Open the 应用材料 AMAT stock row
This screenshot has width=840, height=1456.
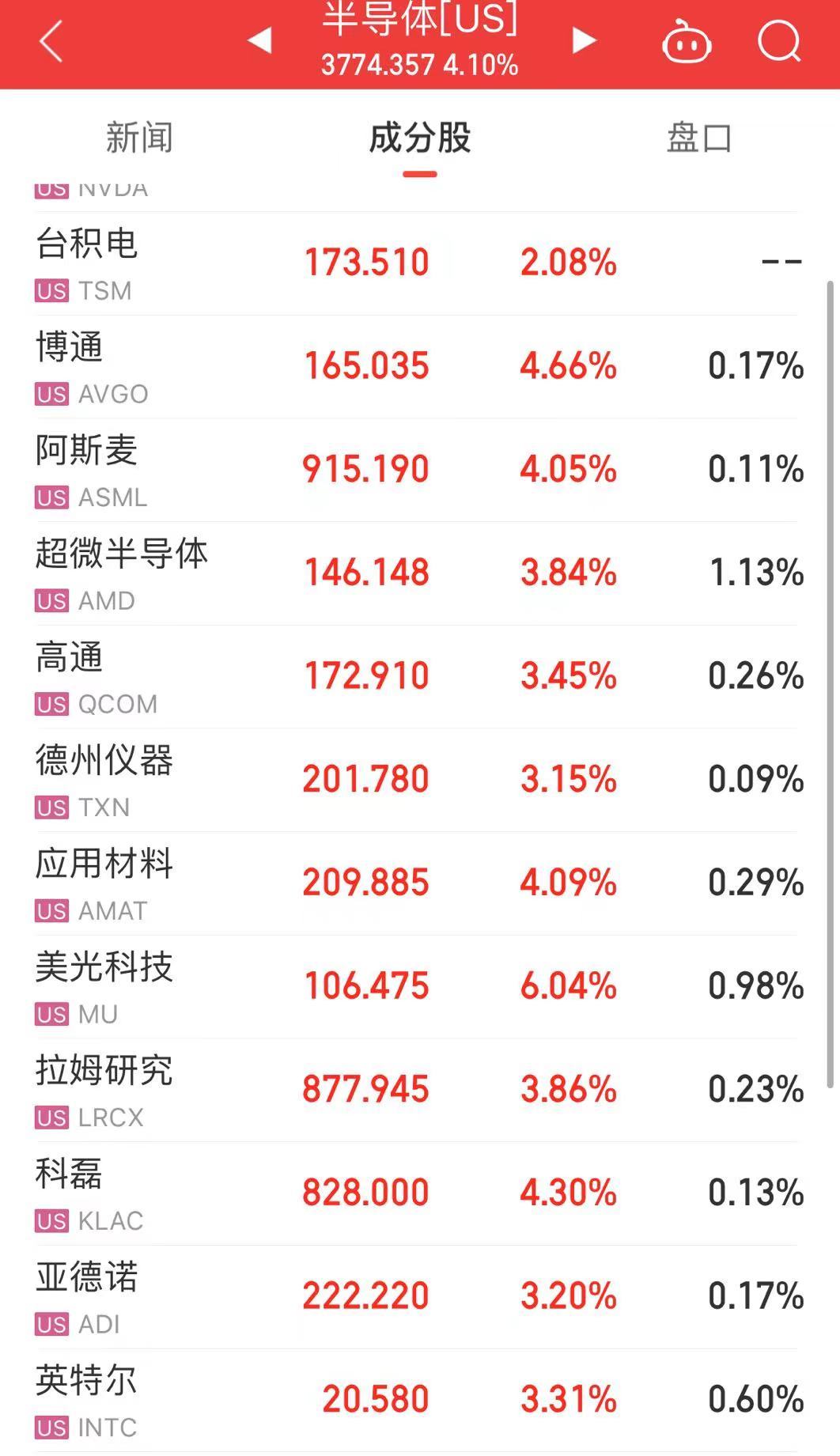(x=419, y=883)
